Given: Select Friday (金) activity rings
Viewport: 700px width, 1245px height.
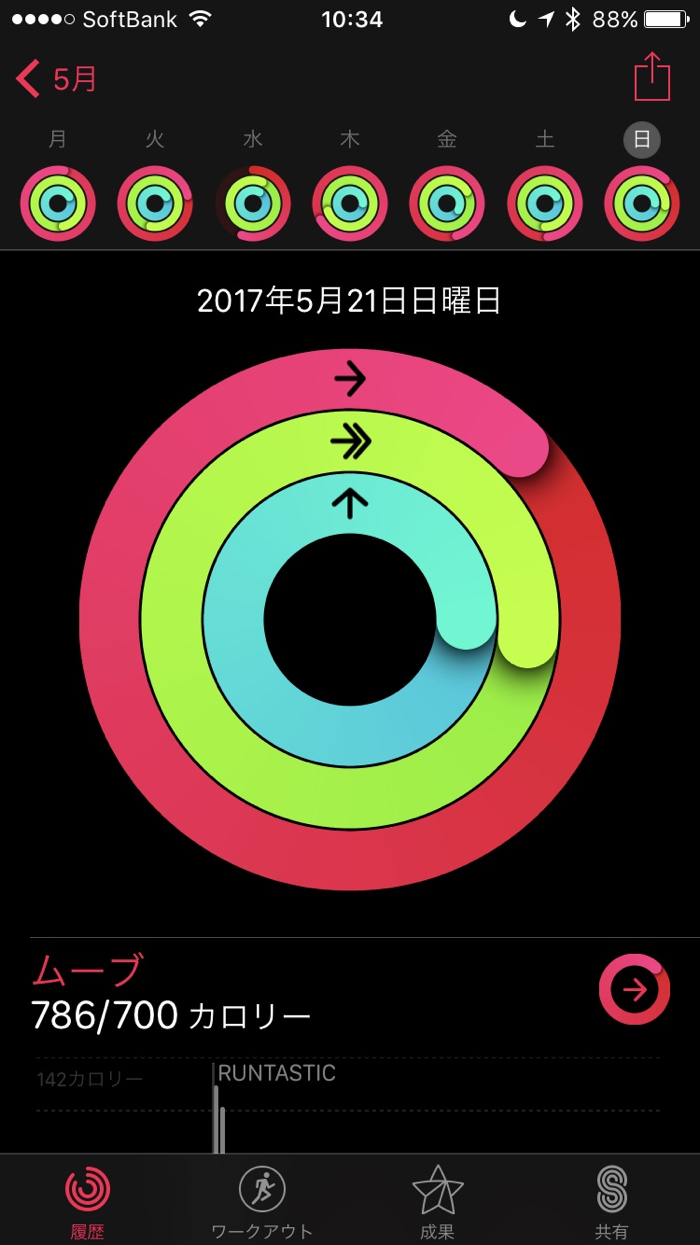Looking at the screenshot, I should [447, 203].
